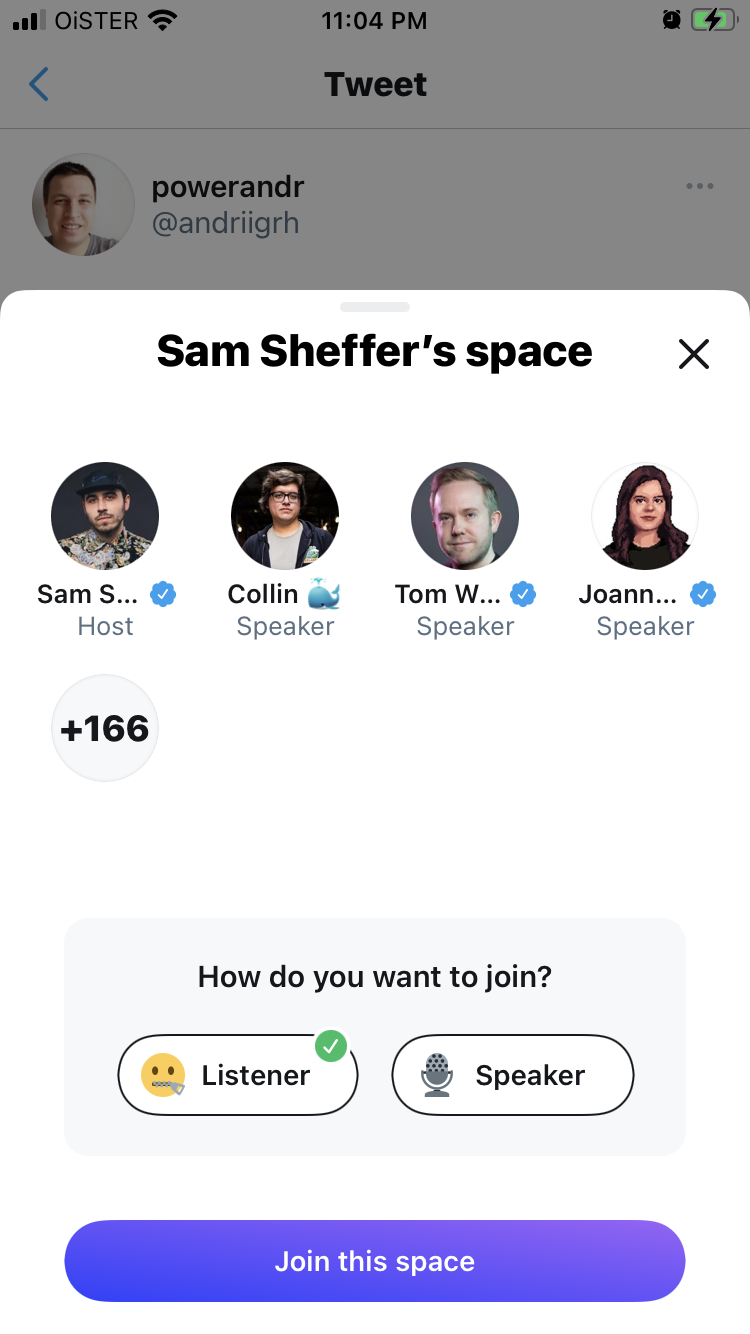
Task: Choose Speaker as join mode
Action: pos(513,1075)
